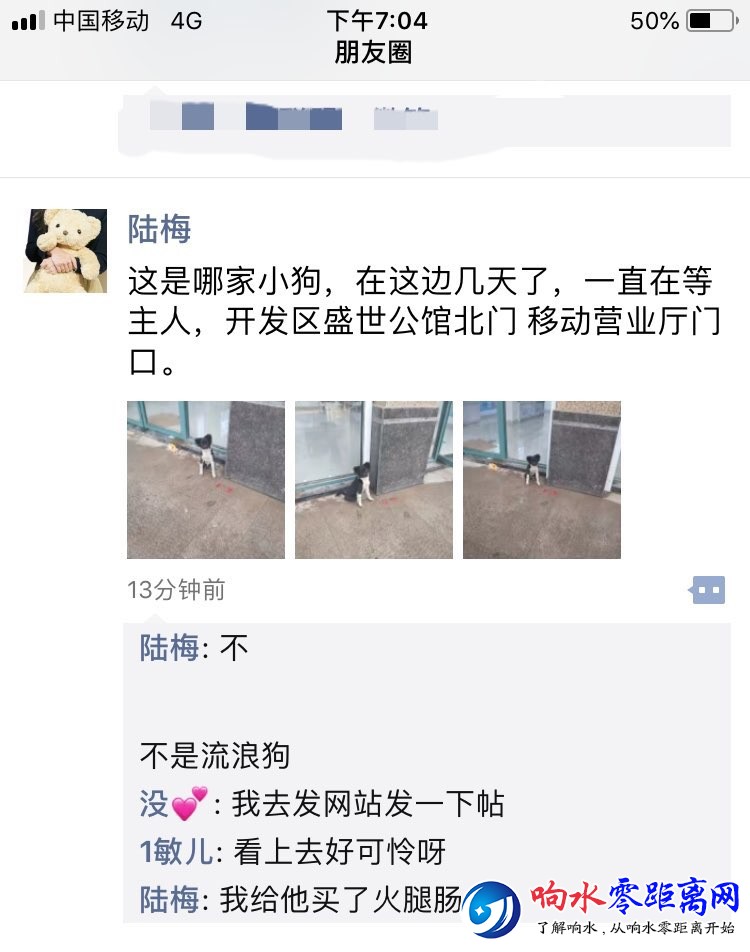Open 陆梅's teddy bear profile avatar
The width and height of the screenshot is (750, 952).
pos(65,250)
